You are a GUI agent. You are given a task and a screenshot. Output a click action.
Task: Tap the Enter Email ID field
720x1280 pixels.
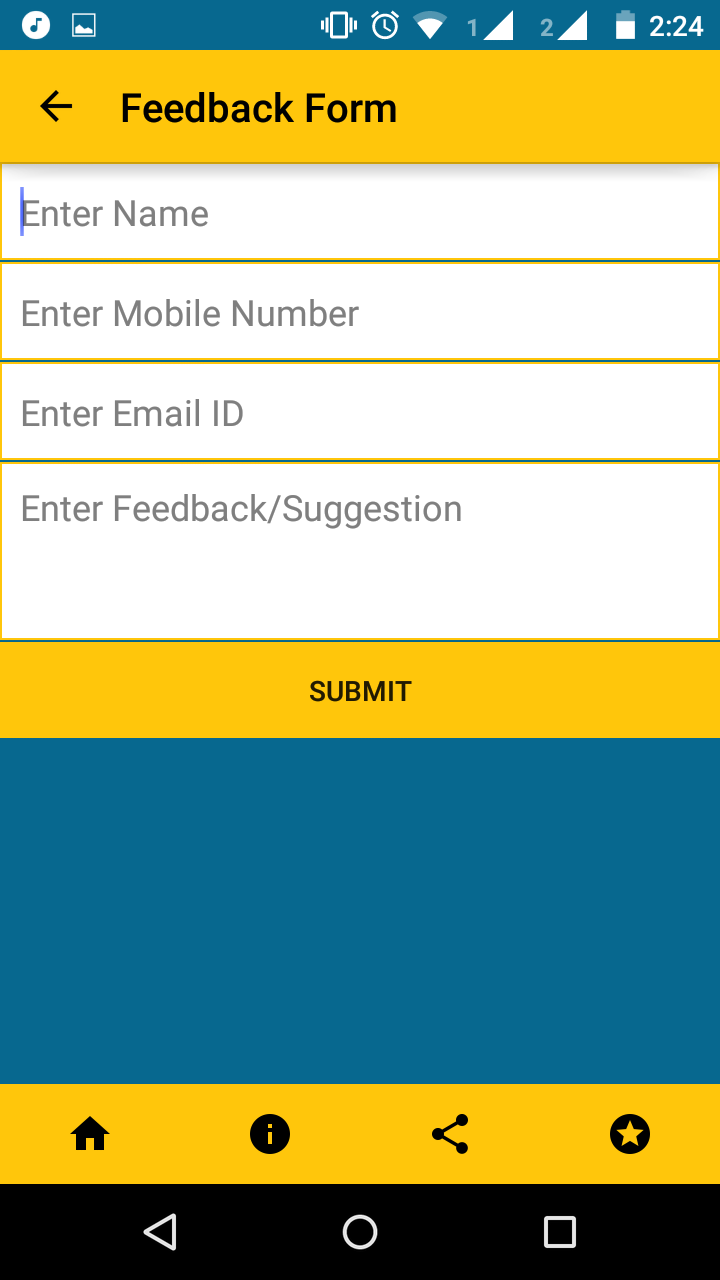[360, 411]
